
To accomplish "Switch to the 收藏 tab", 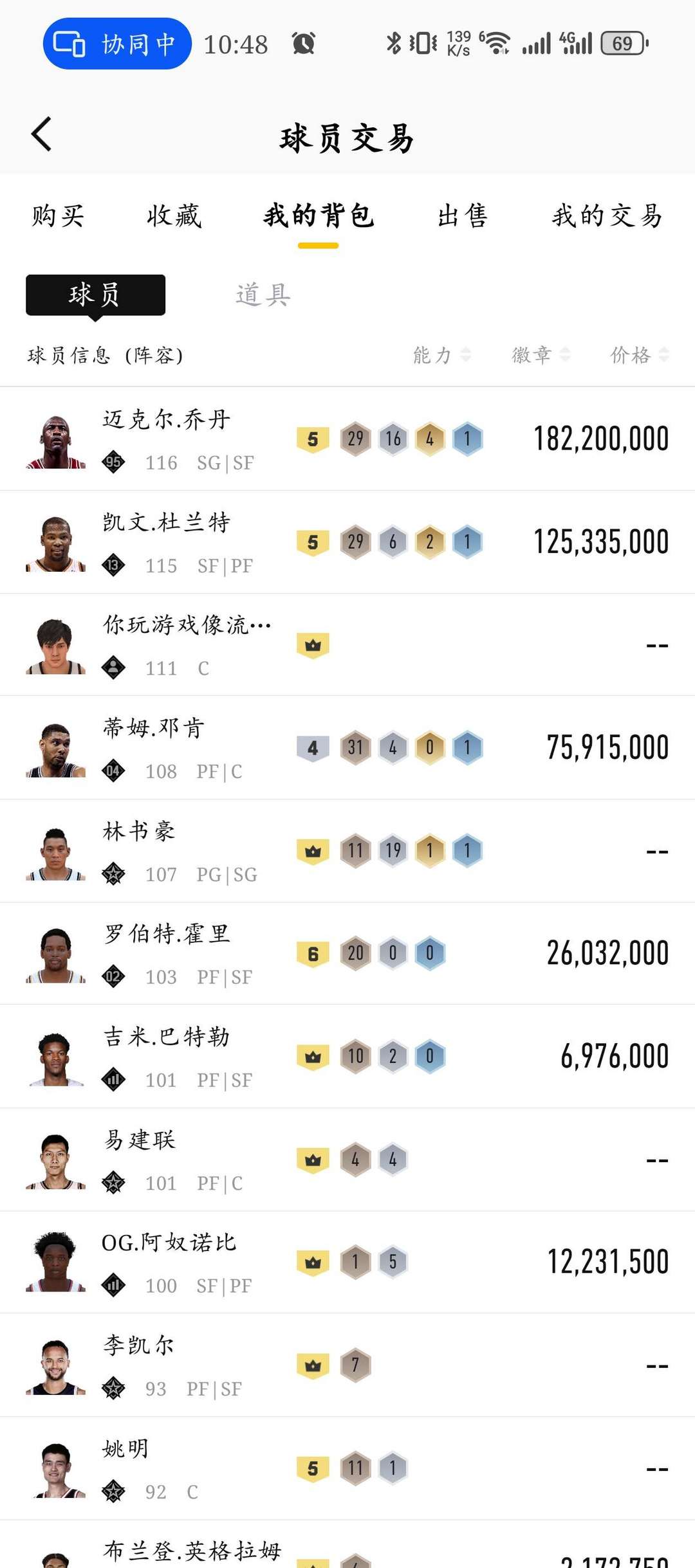I will 174,216.
